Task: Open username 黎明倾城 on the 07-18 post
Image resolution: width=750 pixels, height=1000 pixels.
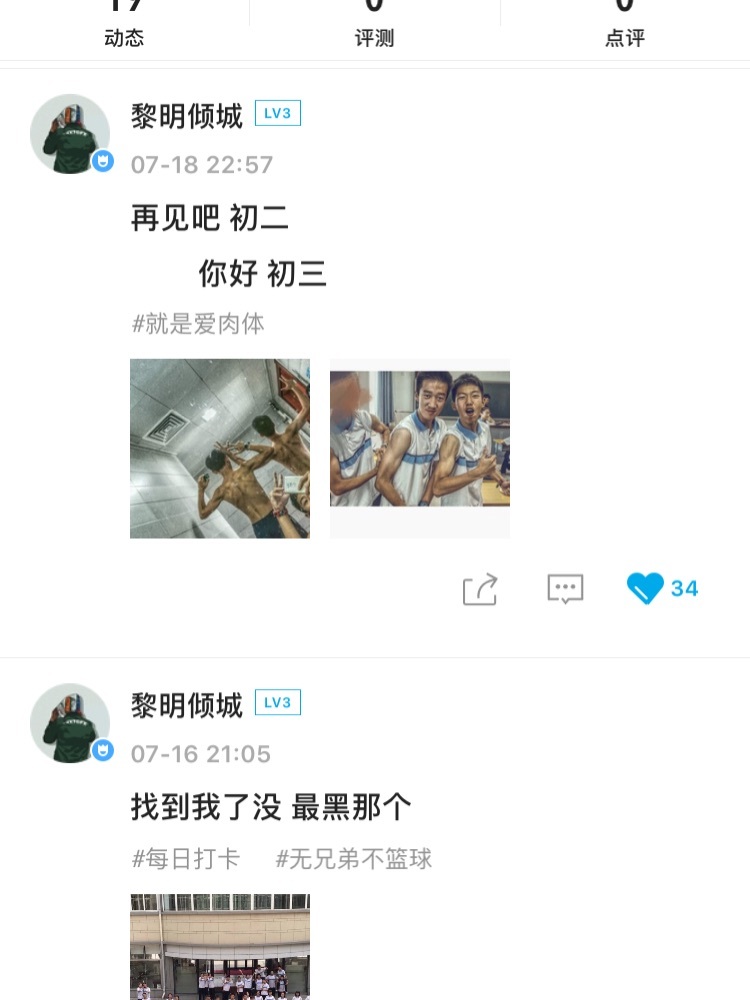Action: click(x=187, y=116)
